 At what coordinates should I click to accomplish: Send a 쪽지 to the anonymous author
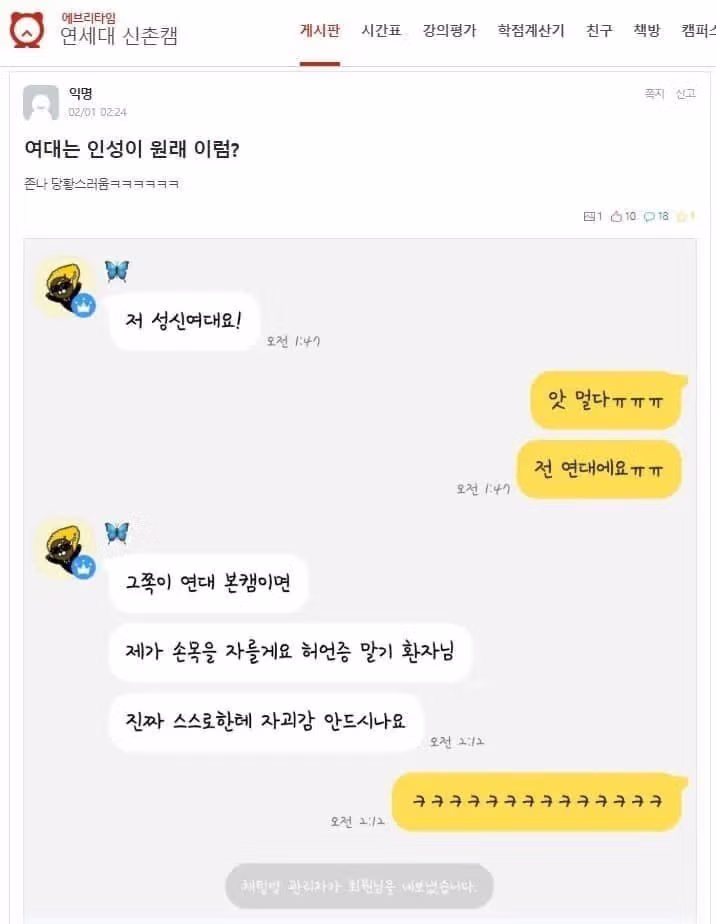click(654, 93)
